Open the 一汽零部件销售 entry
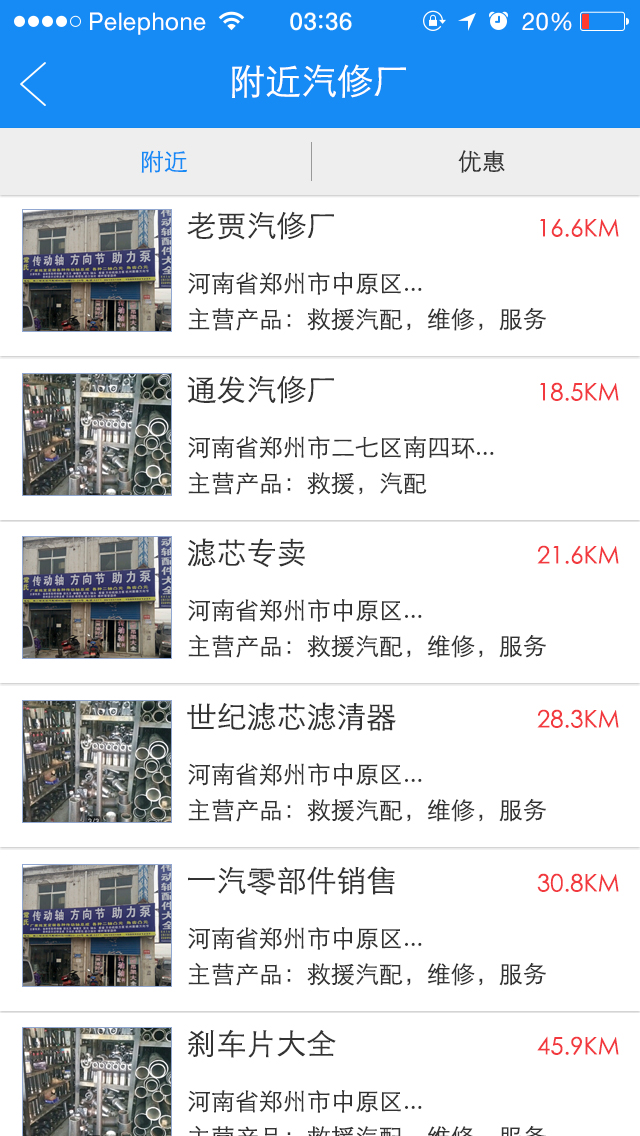The height and width of the screenshot is (1136, 640). (320, 928)
